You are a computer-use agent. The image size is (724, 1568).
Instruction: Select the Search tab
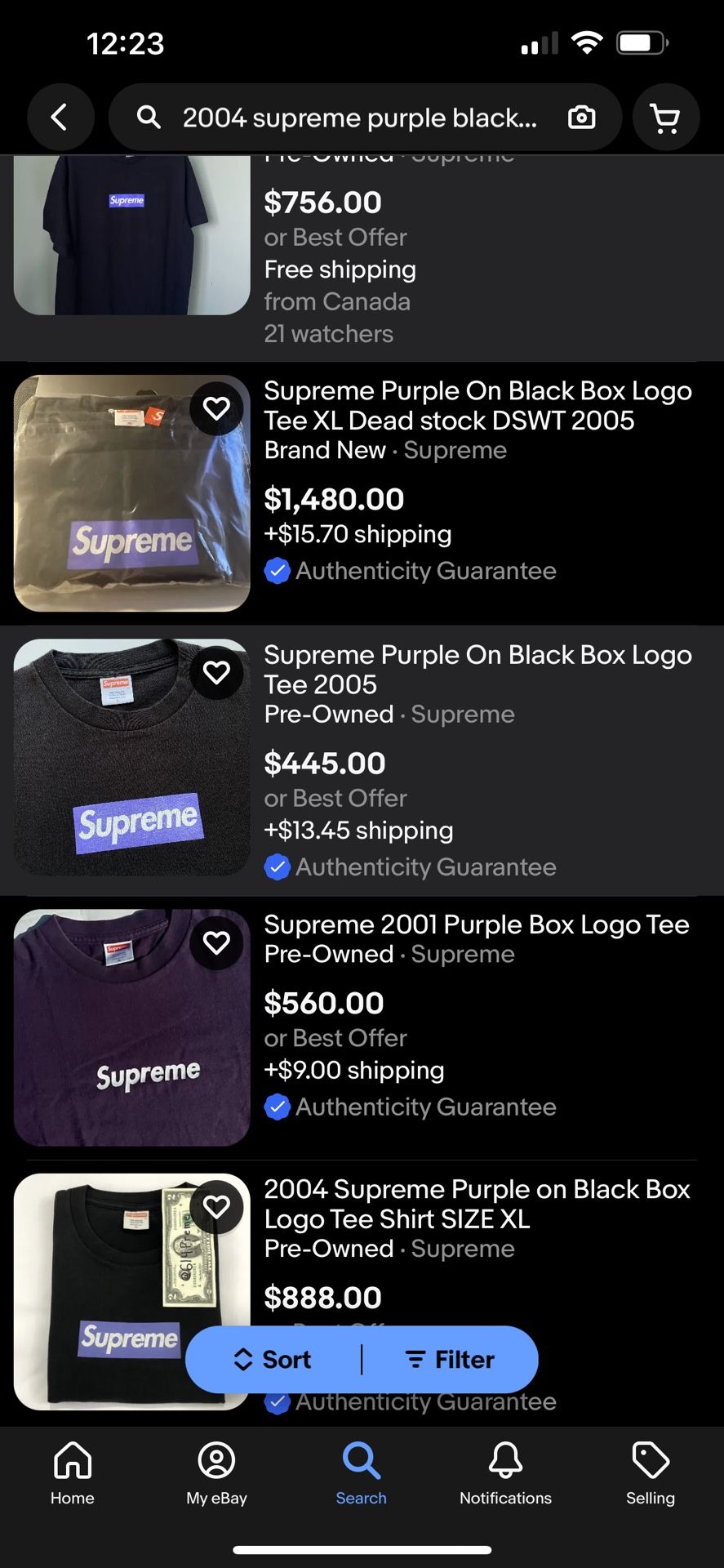pyautogui.click(x=361, y=1473)
